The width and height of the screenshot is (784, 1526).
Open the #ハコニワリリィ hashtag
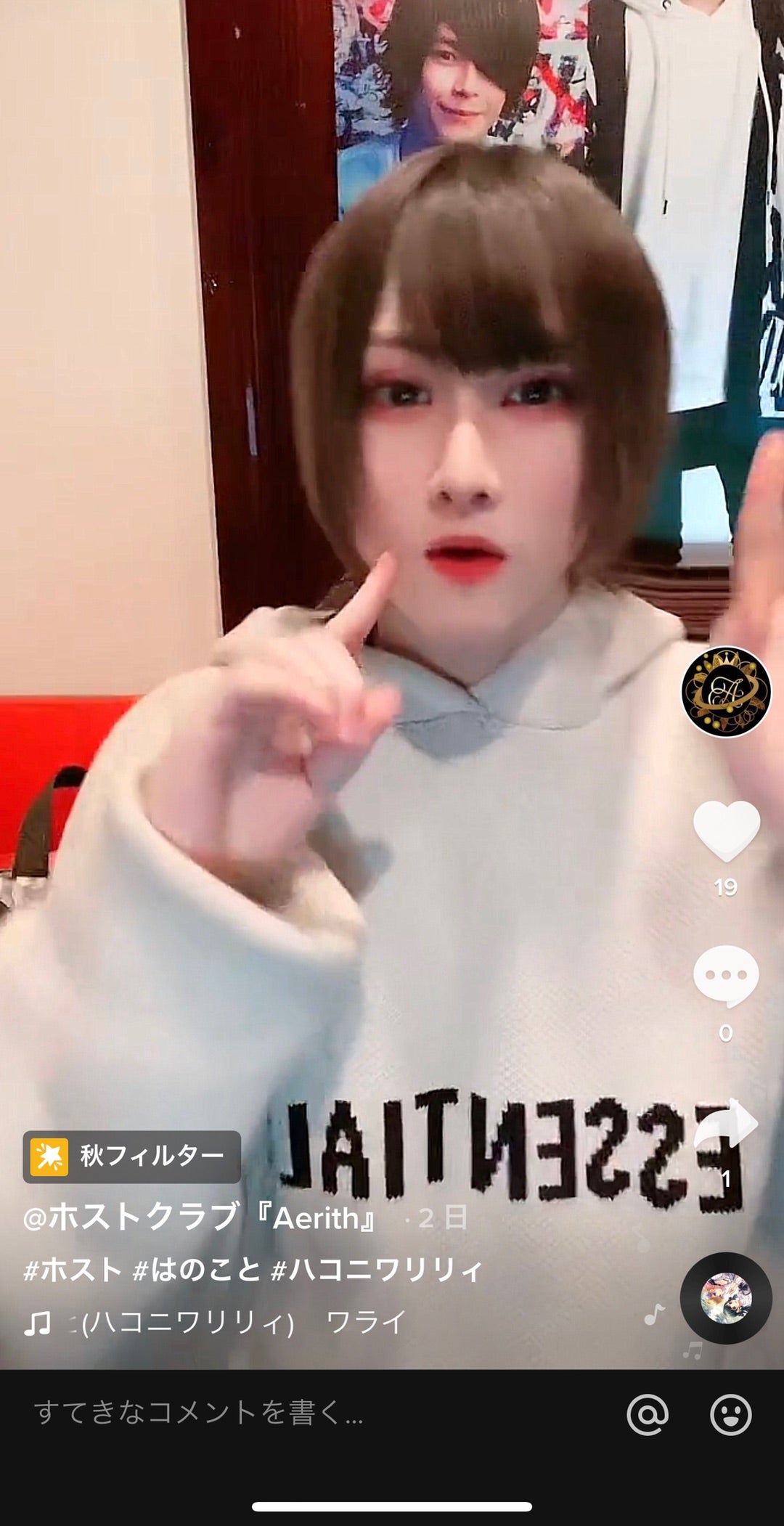point(376,1270)
